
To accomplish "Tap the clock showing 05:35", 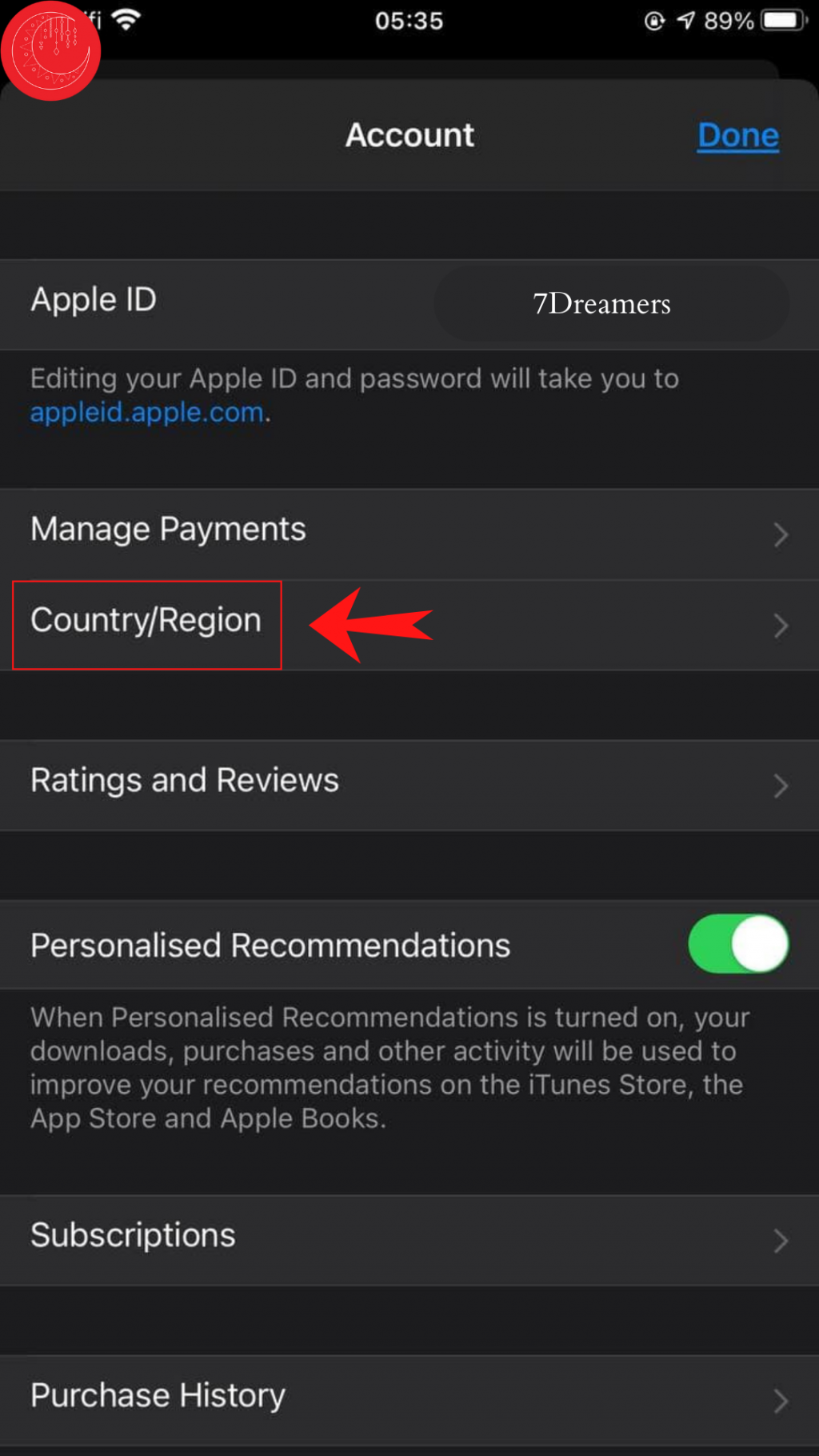I will tap(409, 21).
